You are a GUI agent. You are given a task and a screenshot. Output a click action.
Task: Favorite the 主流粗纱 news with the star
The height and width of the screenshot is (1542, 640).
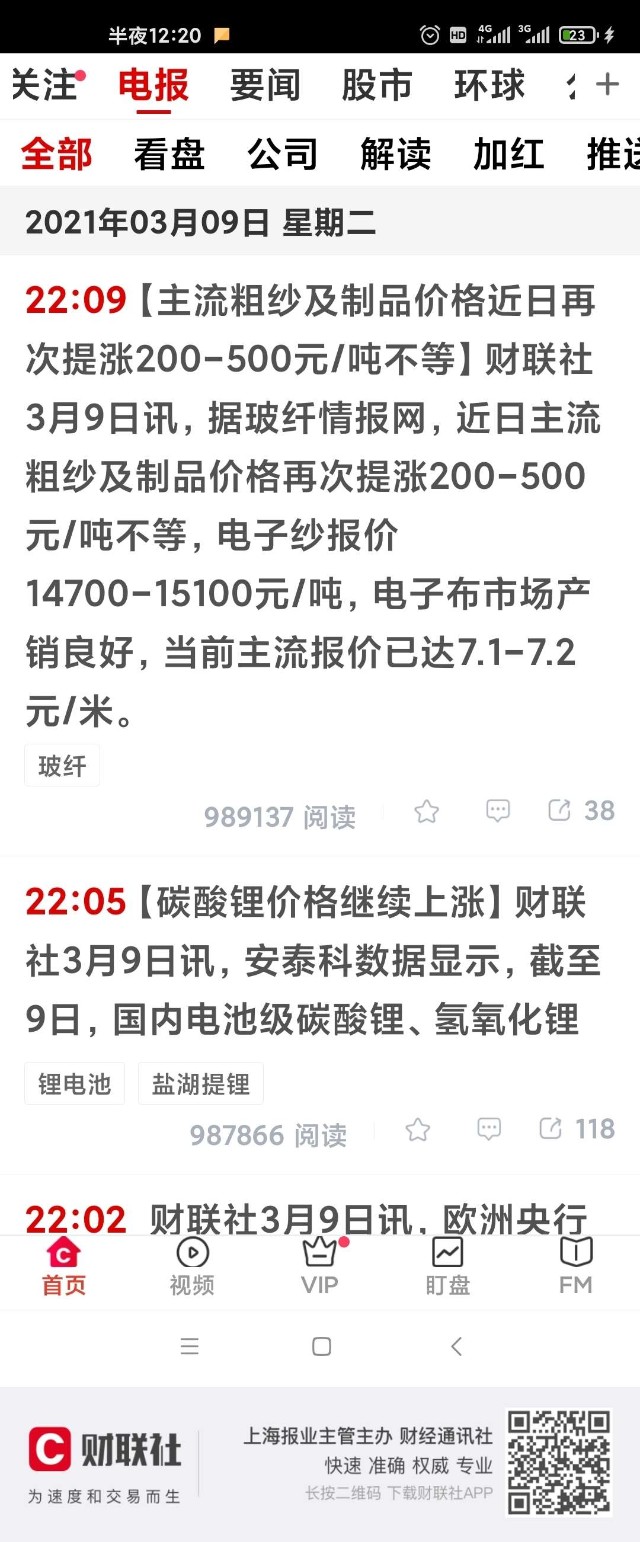coord(427,811)
